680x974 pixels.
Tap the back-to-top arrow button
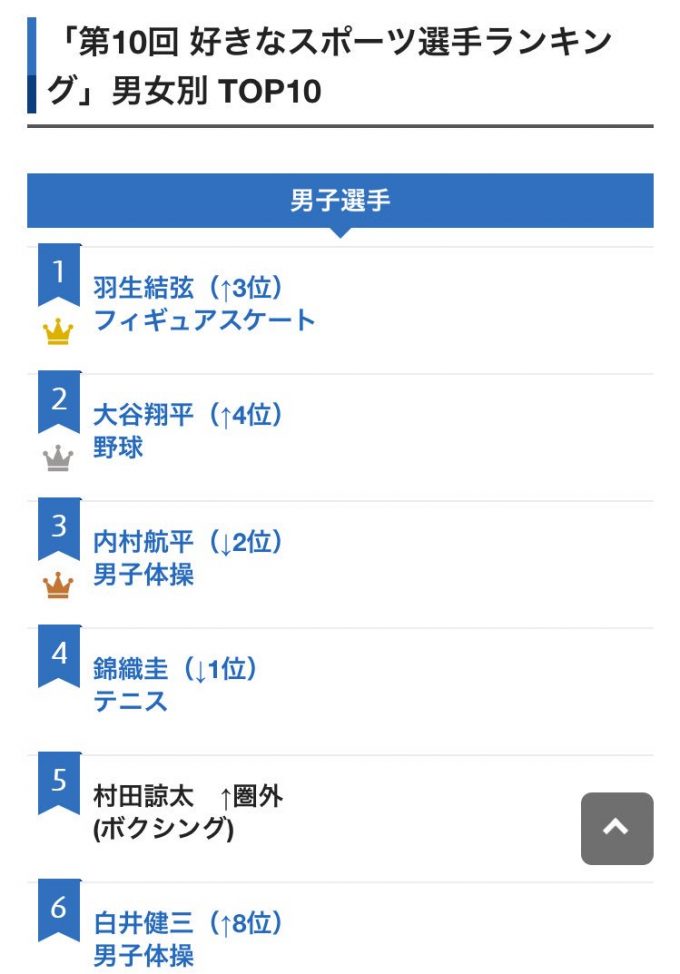pyautogui.click(x=617, y=828)
